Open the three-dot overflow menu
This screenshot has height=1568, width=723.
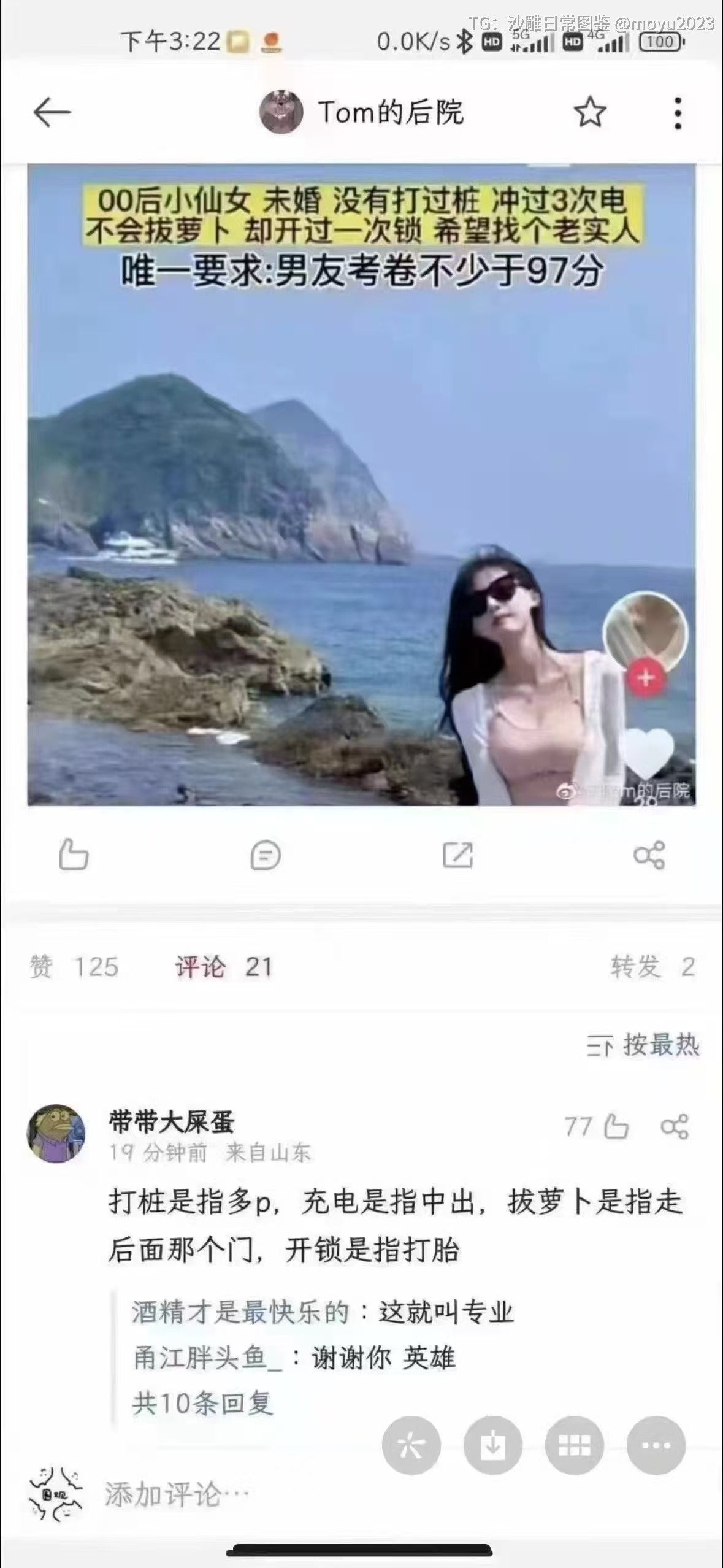tap(678, 113)
